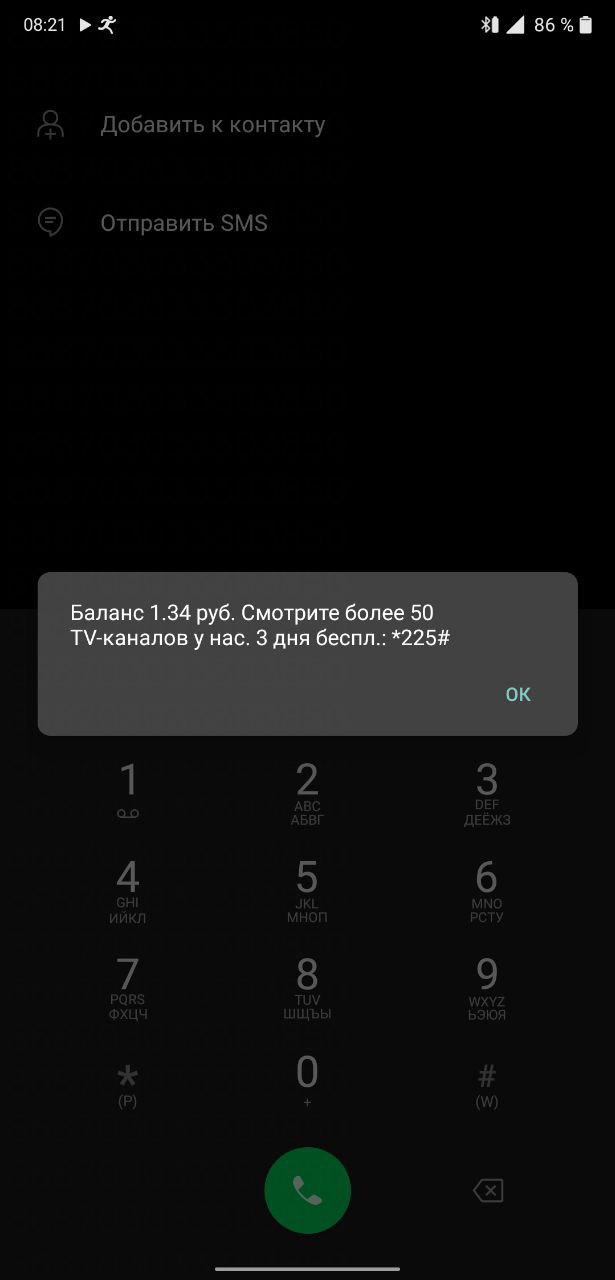The width and height of the screenshot is (615, 1280).
Task: Tap the hash key on dialpad
Action: pyautogui.click(x=487, y=1083)
